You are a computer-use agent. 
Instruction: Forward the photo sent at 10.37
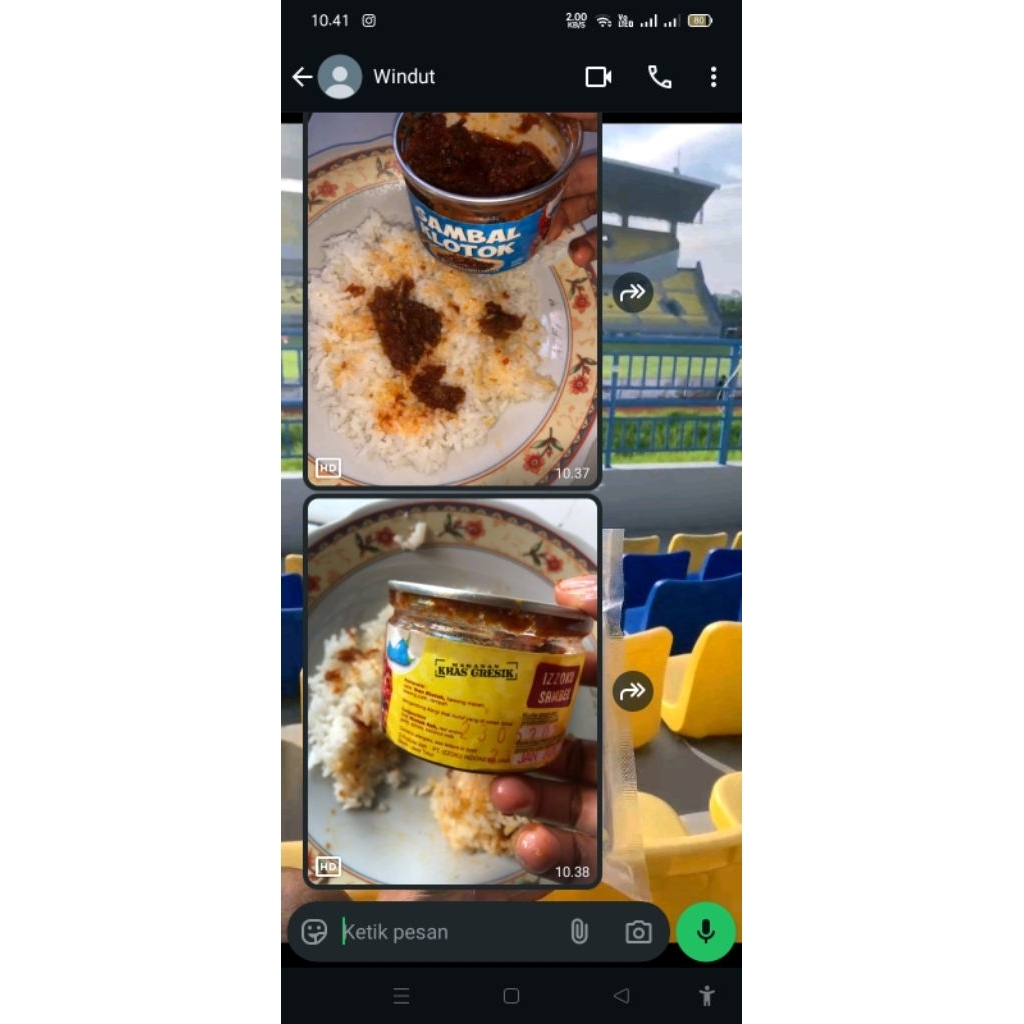coord(632,293)
